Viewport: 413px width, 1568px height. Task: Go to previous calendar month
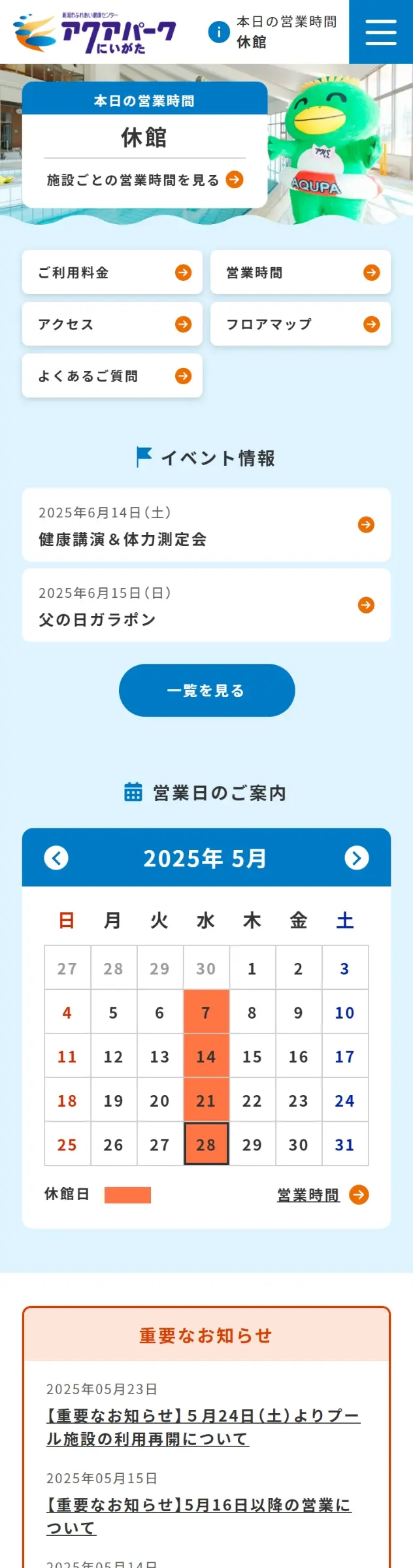tap(56, 858)
